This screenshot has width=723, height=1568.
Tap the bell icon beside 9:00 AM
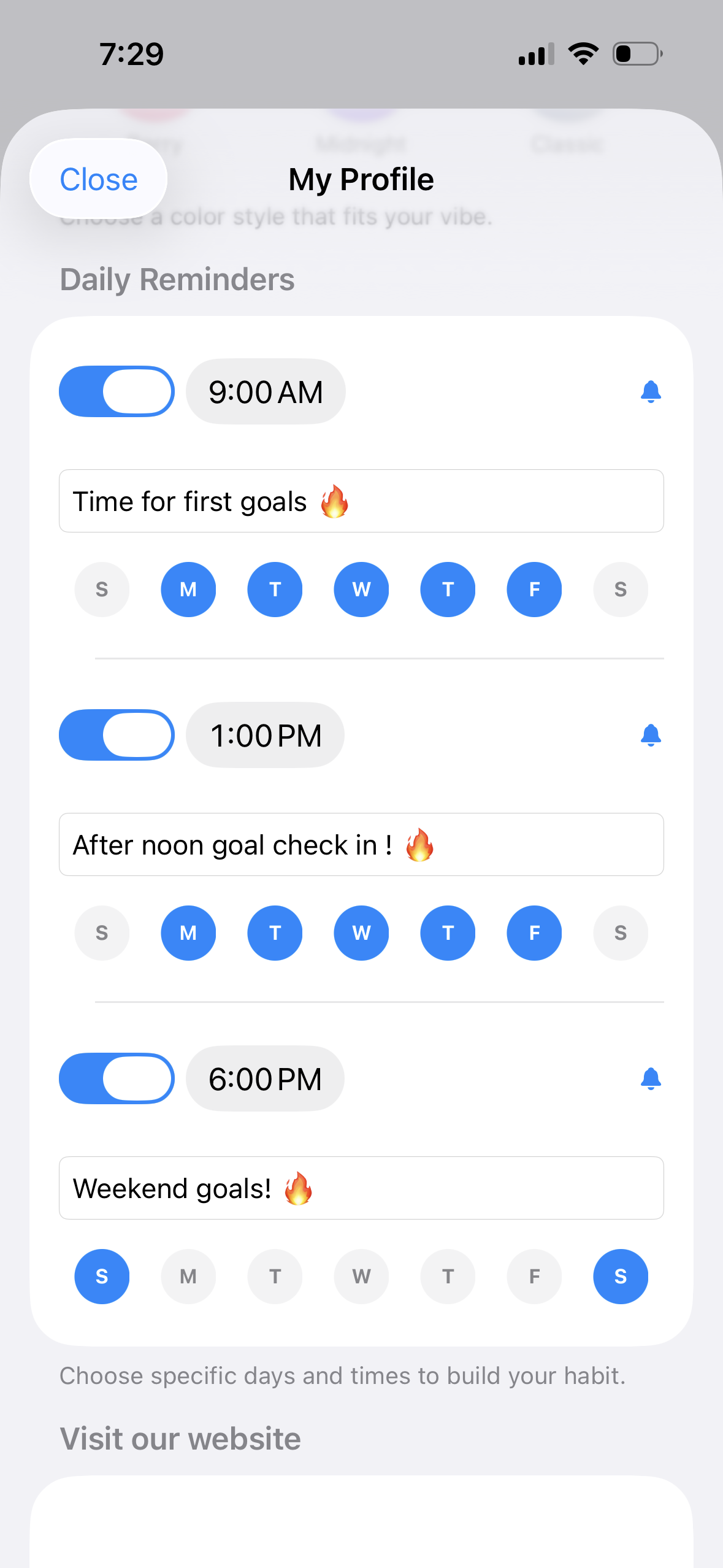(x=651, y=391)
